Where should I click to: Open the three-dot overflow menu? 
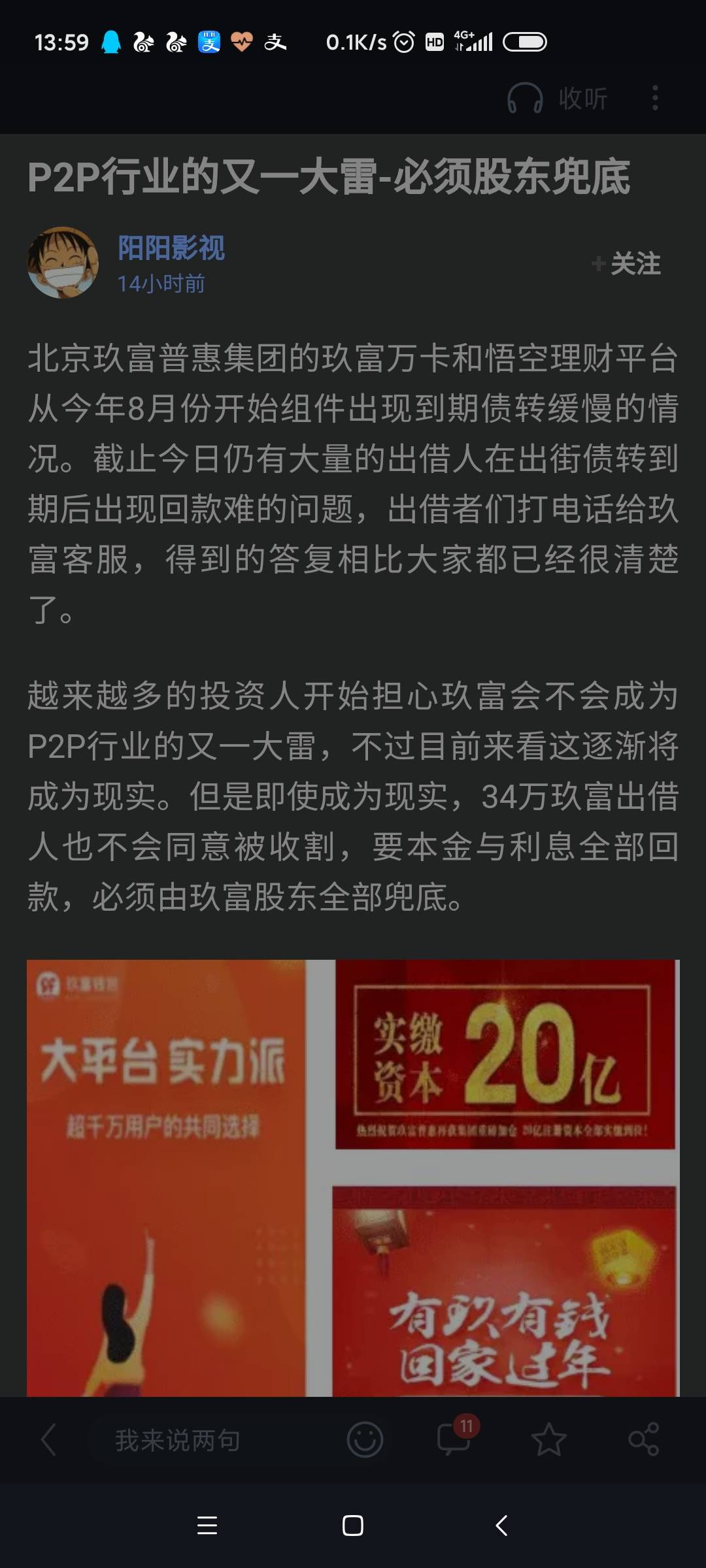pyautogui.click(x=655, y=98)
